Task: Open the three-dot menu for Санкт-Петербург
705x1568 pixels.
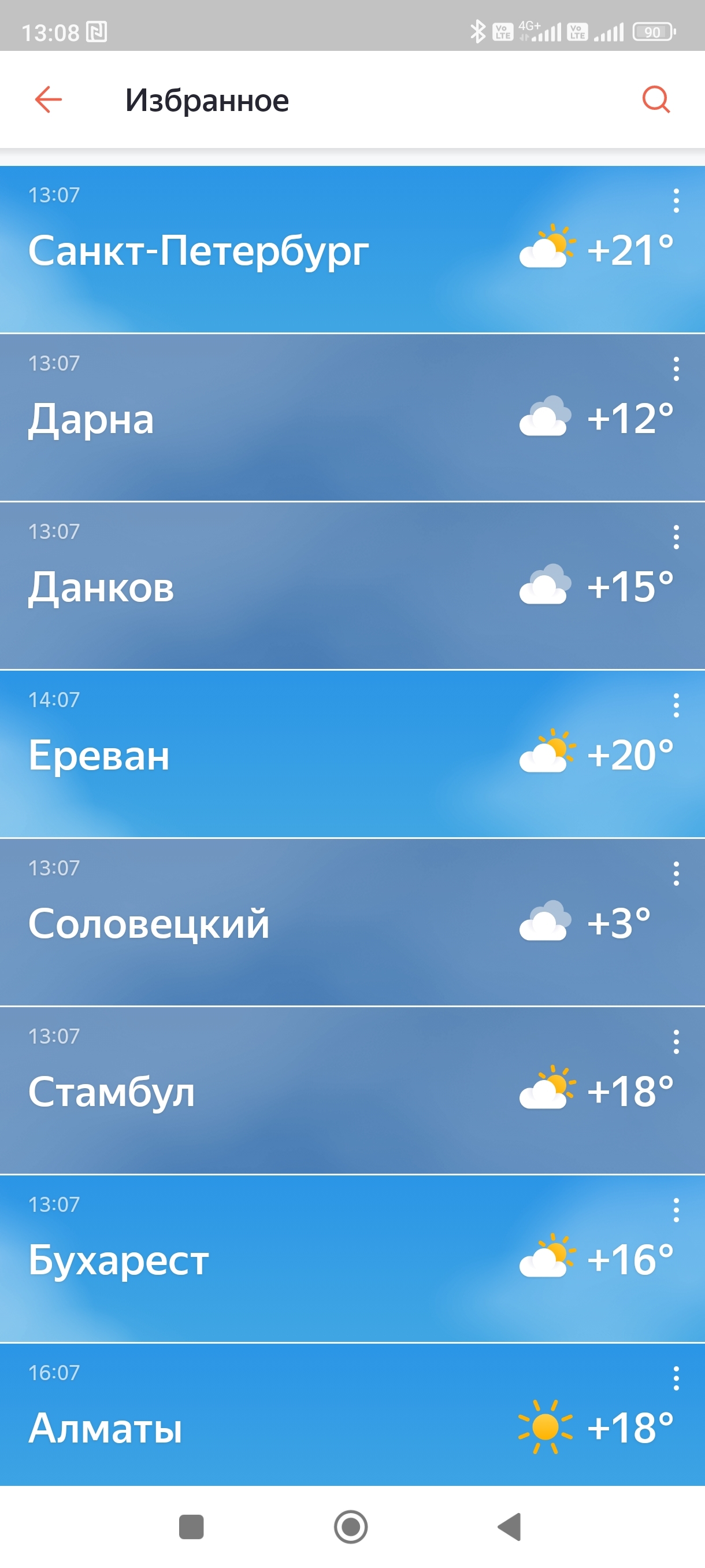Action: click(x=676, y=200)
